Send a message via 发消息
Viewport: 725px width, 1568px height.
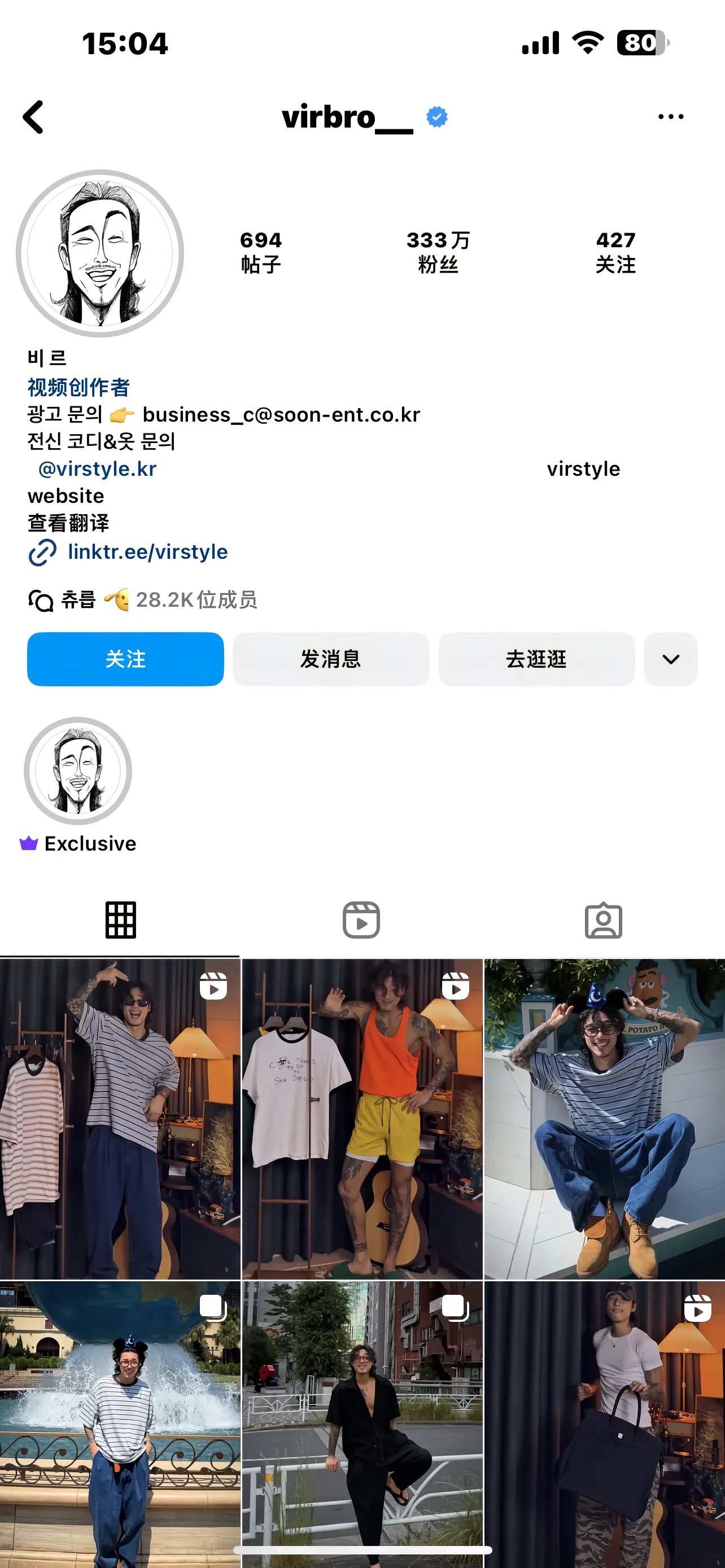(330, 659)
